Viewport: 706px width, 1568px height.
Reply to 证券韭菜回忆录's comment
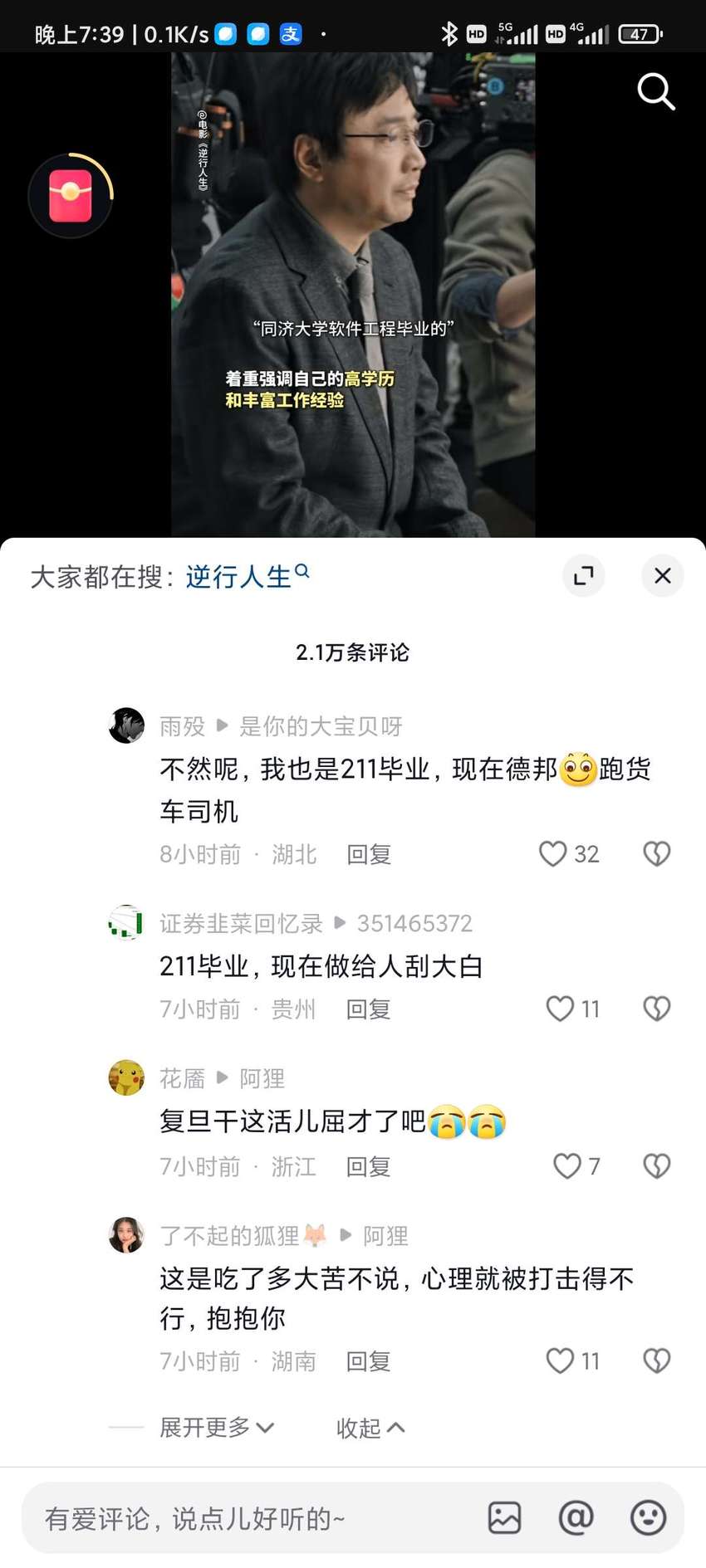(x=369, y=1009)
